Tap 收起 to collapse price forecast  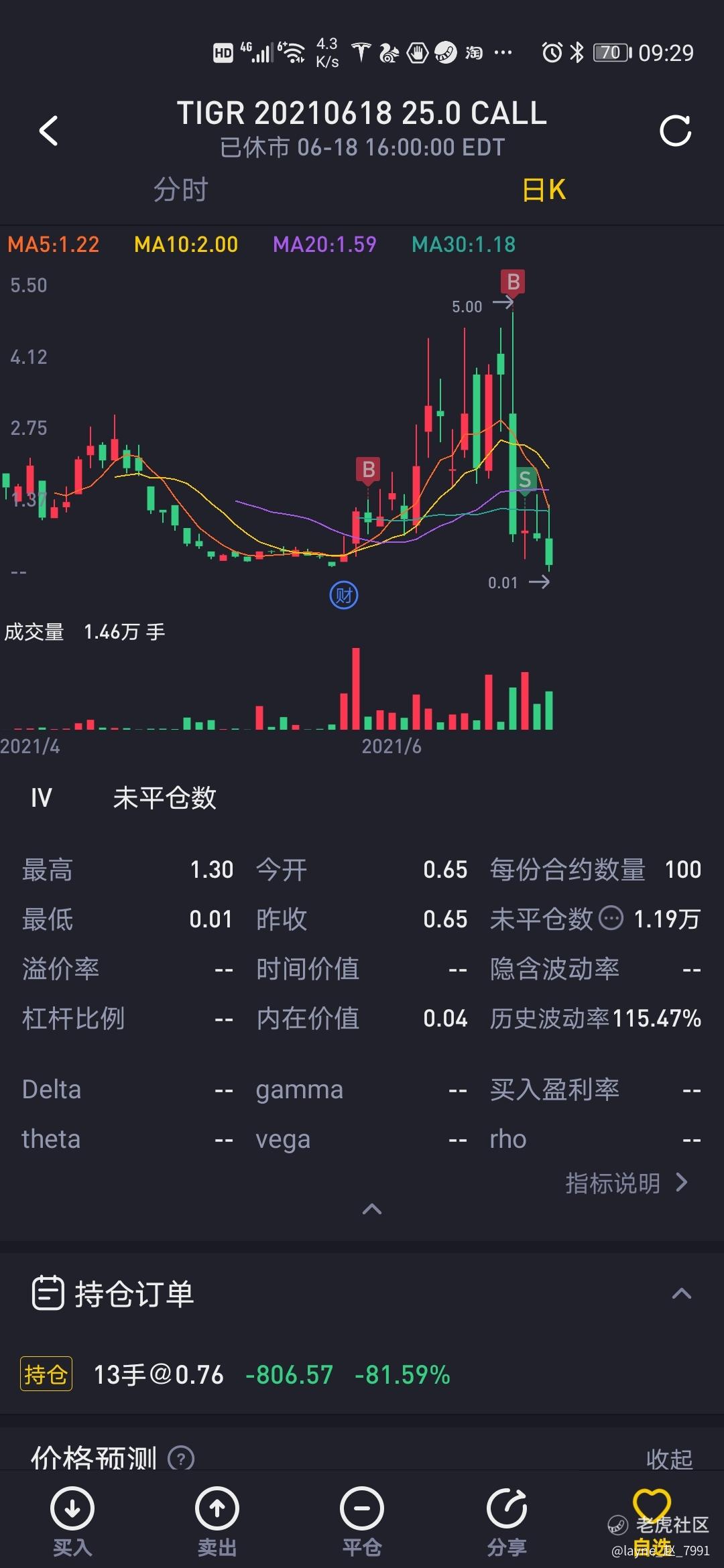[669, 1459]
